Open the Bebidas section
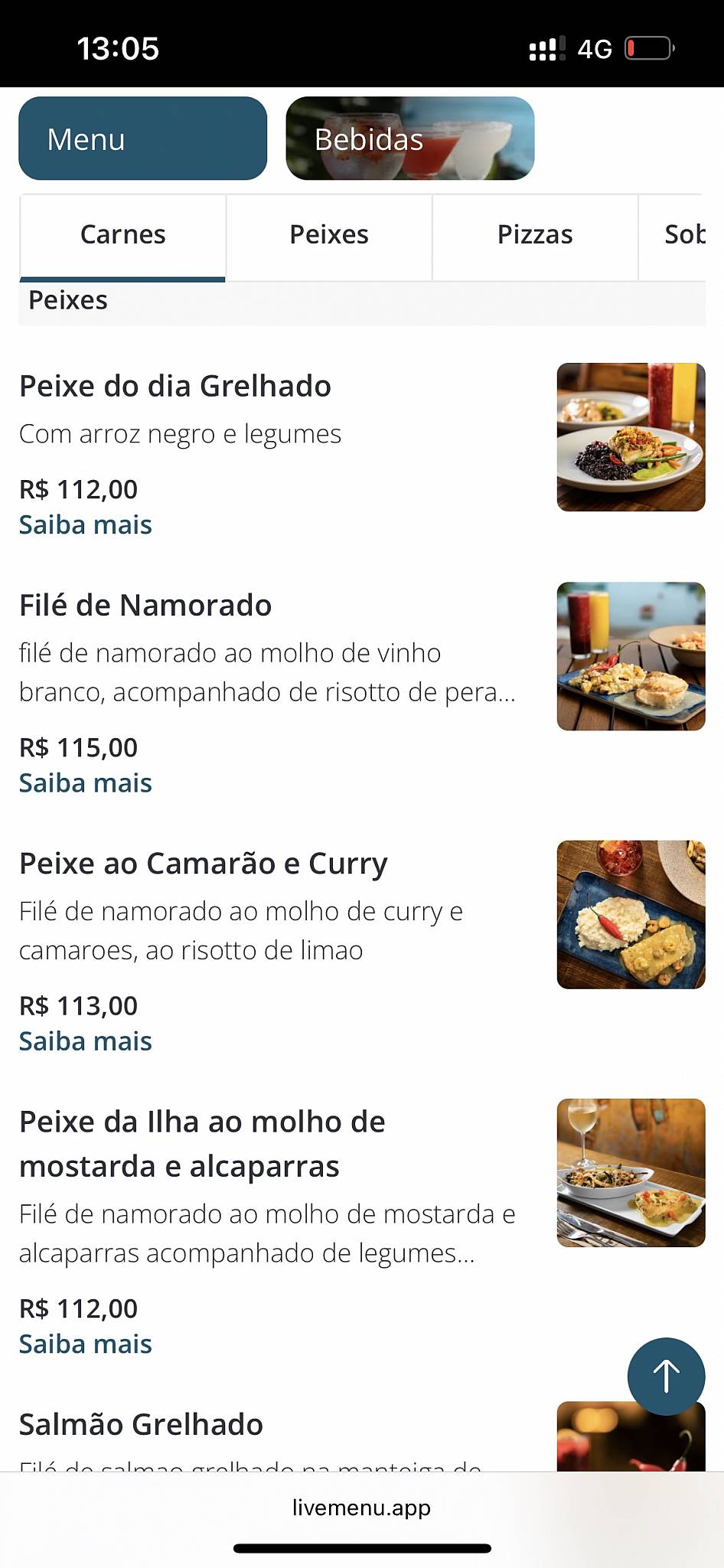This screenshot has width=724, height=1568. pyautogui.click(x=409, y=139)
